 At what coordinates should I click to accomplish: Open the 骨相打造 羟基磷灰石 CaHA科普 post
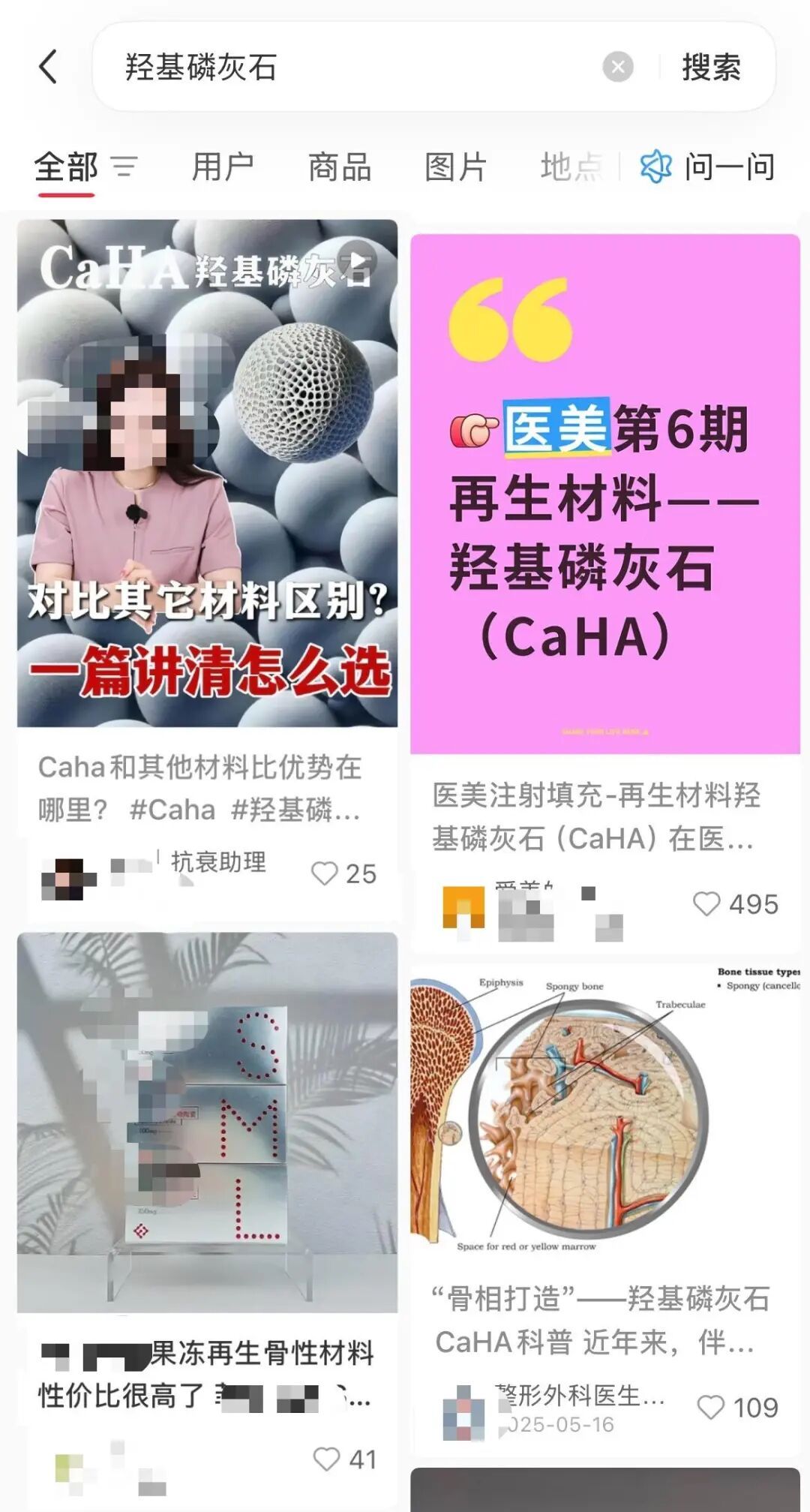[604, 1111]
